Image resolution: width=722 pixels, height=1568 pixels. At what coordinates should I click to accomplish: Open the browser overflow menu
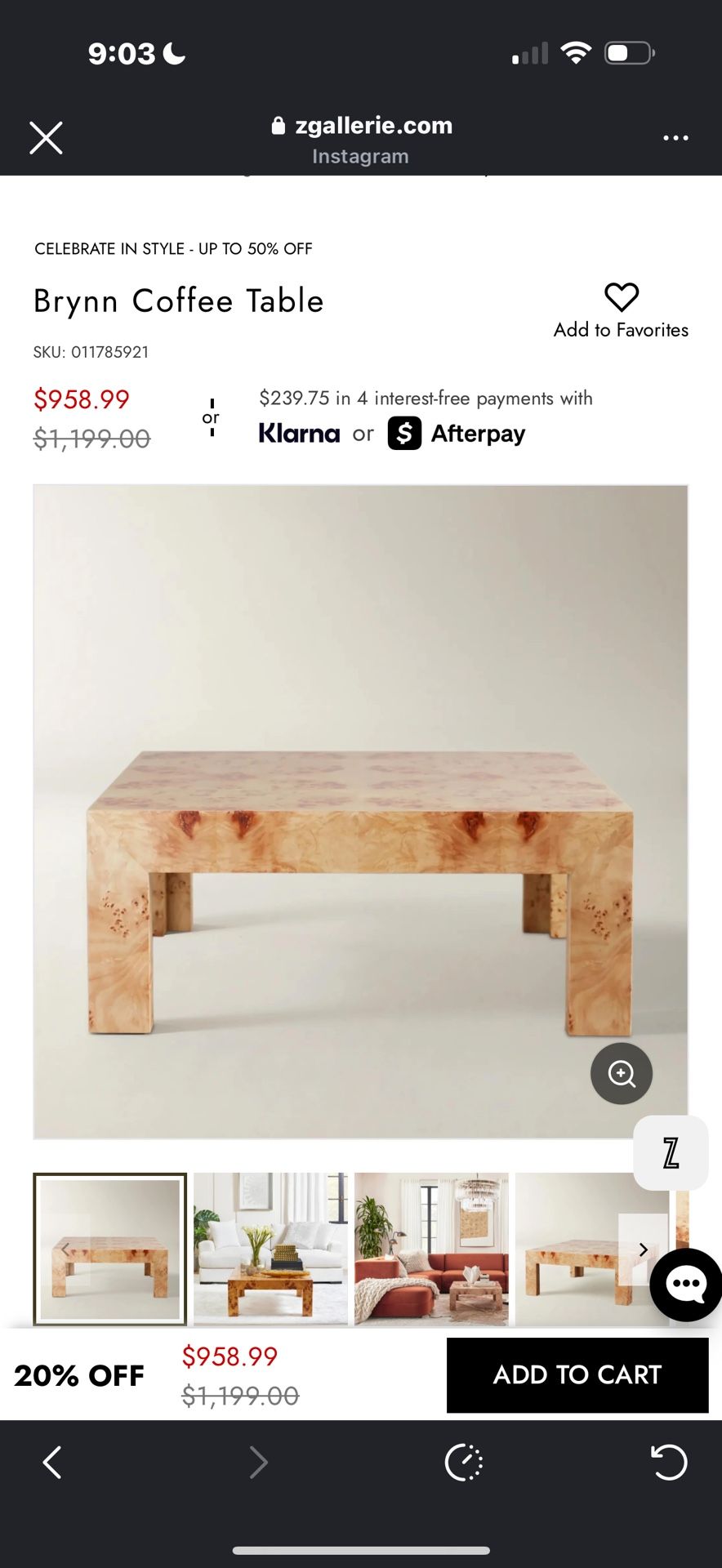(x=675, y=138)
